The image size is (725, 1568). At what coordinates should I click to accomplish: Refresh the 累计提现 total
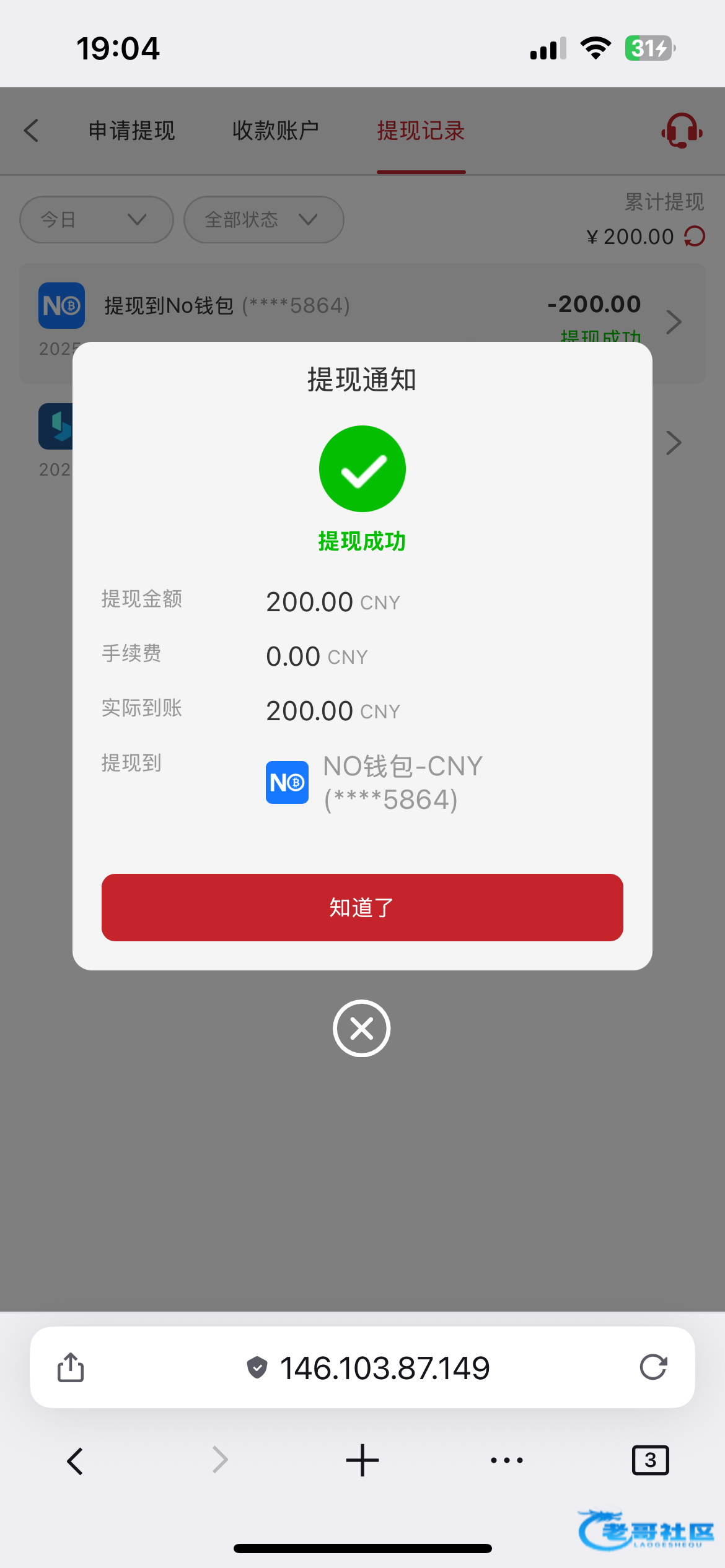point(695,236)
